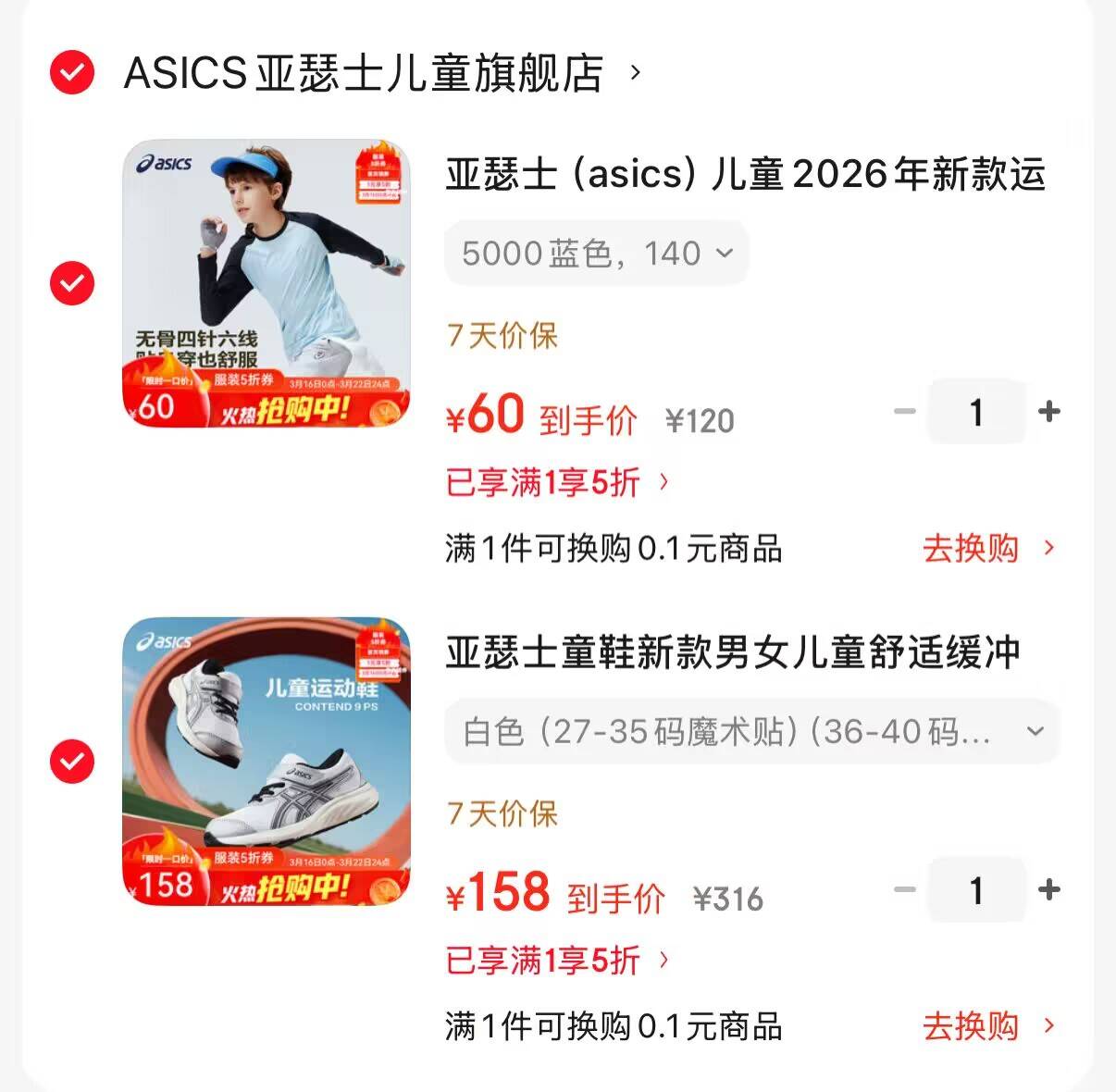
Task: View 已享满1享5折 discount for the ¥60 shirt
Action: pyautogui.click(x=557, y=482)
